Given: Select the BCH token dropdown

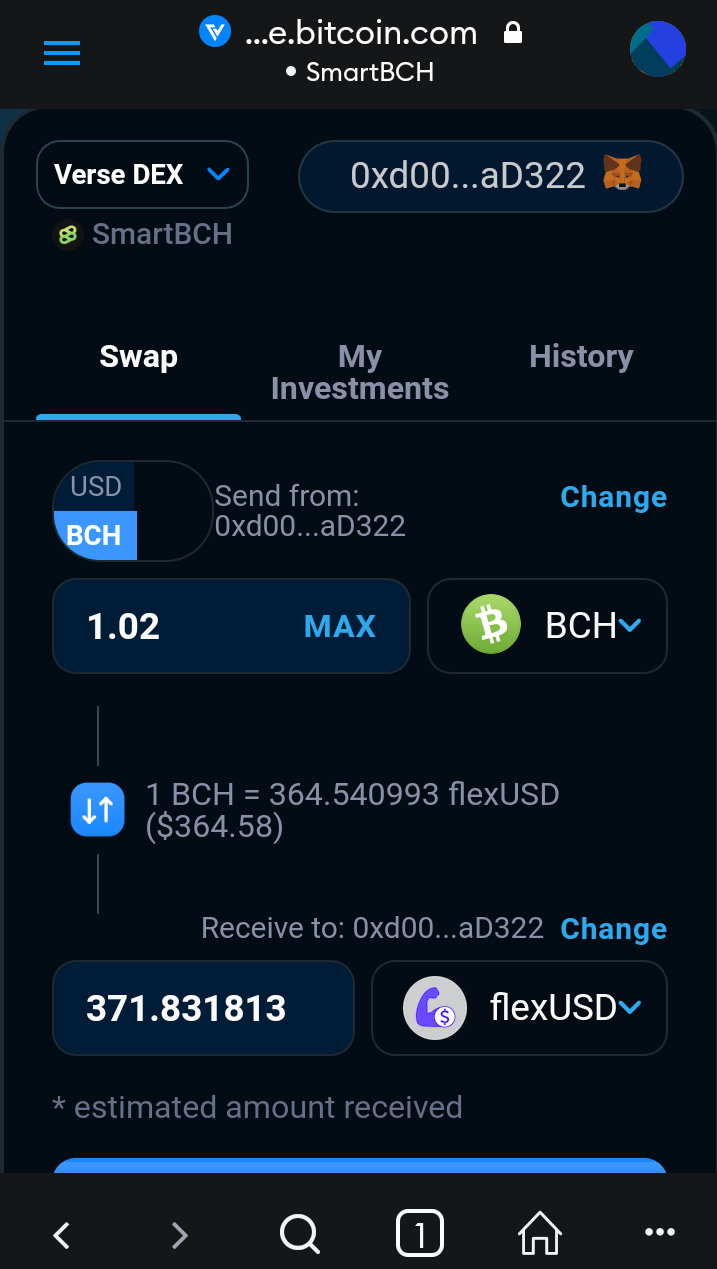Looking at the screenshot, I should (547, 626).
